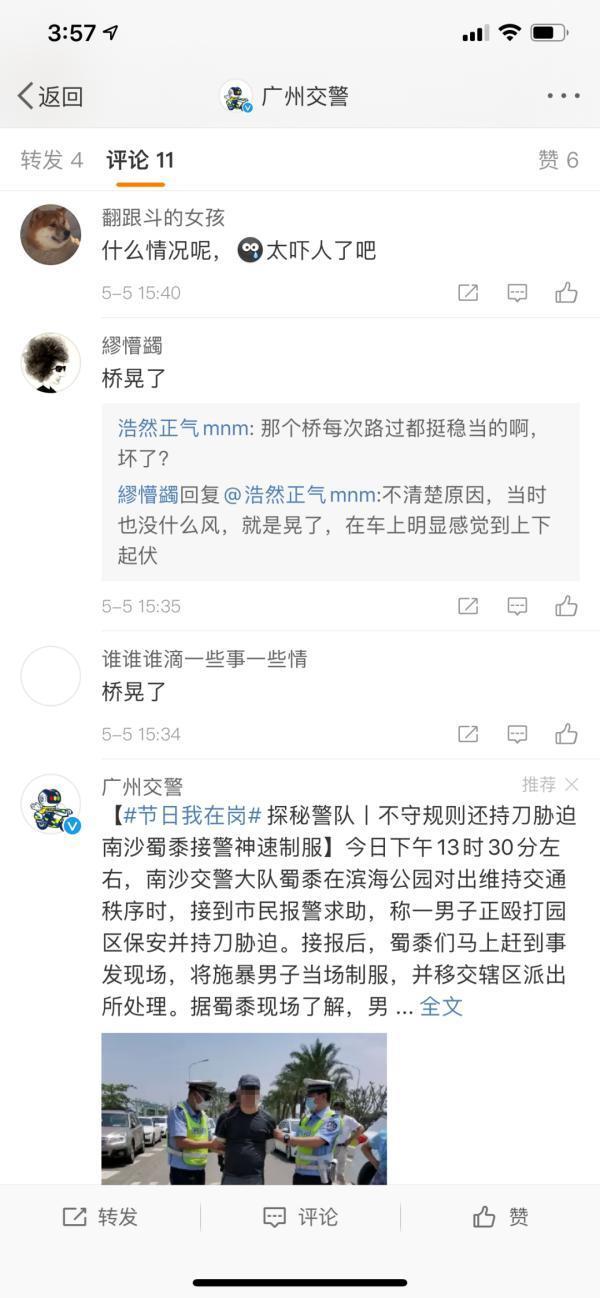Tap 转发 in the bottom bar
The image size is (600, 1298).
100,1217
